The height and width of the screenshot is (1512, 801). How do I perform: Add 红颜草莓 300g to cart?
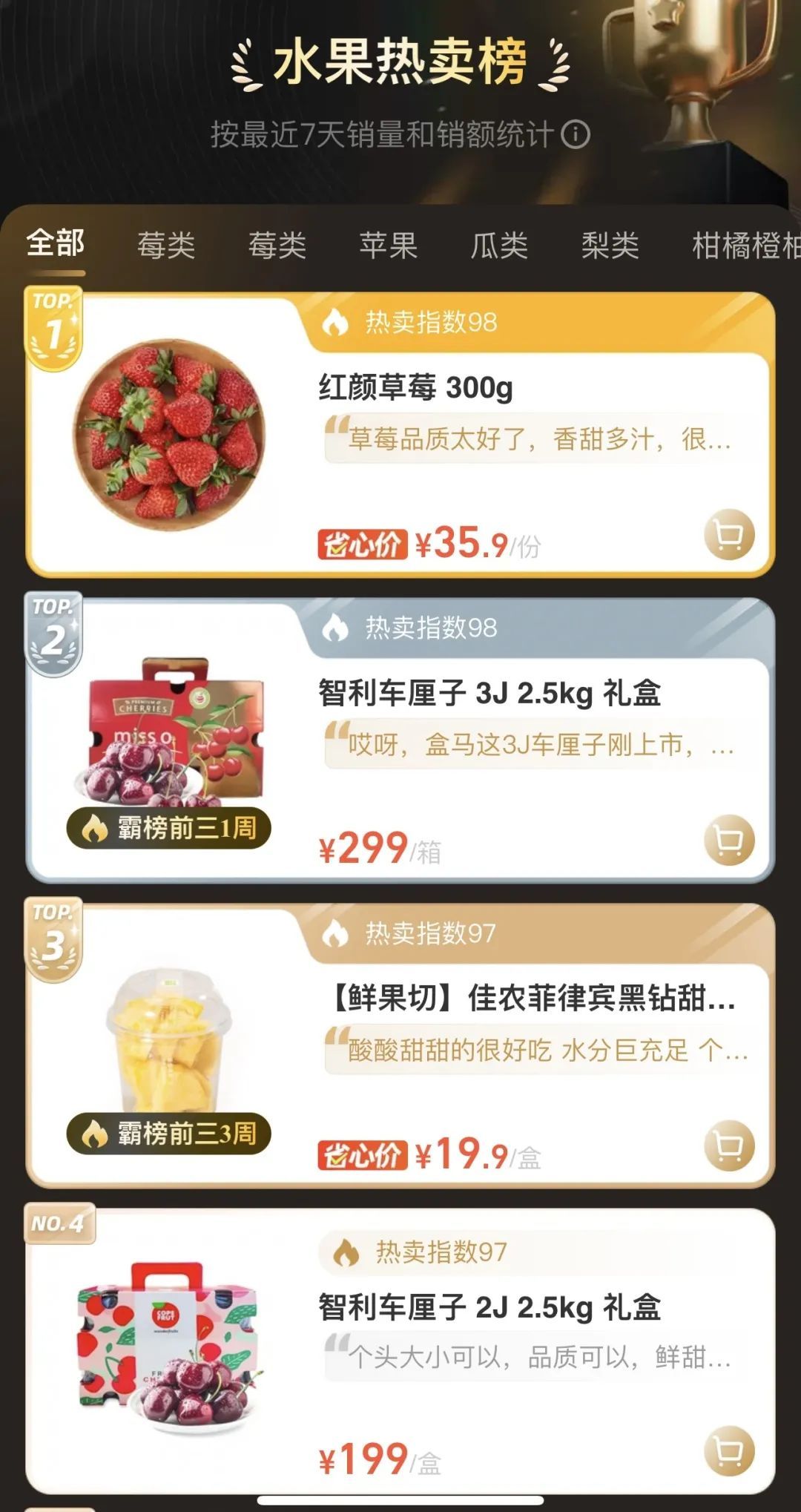[x=728, y=534]
